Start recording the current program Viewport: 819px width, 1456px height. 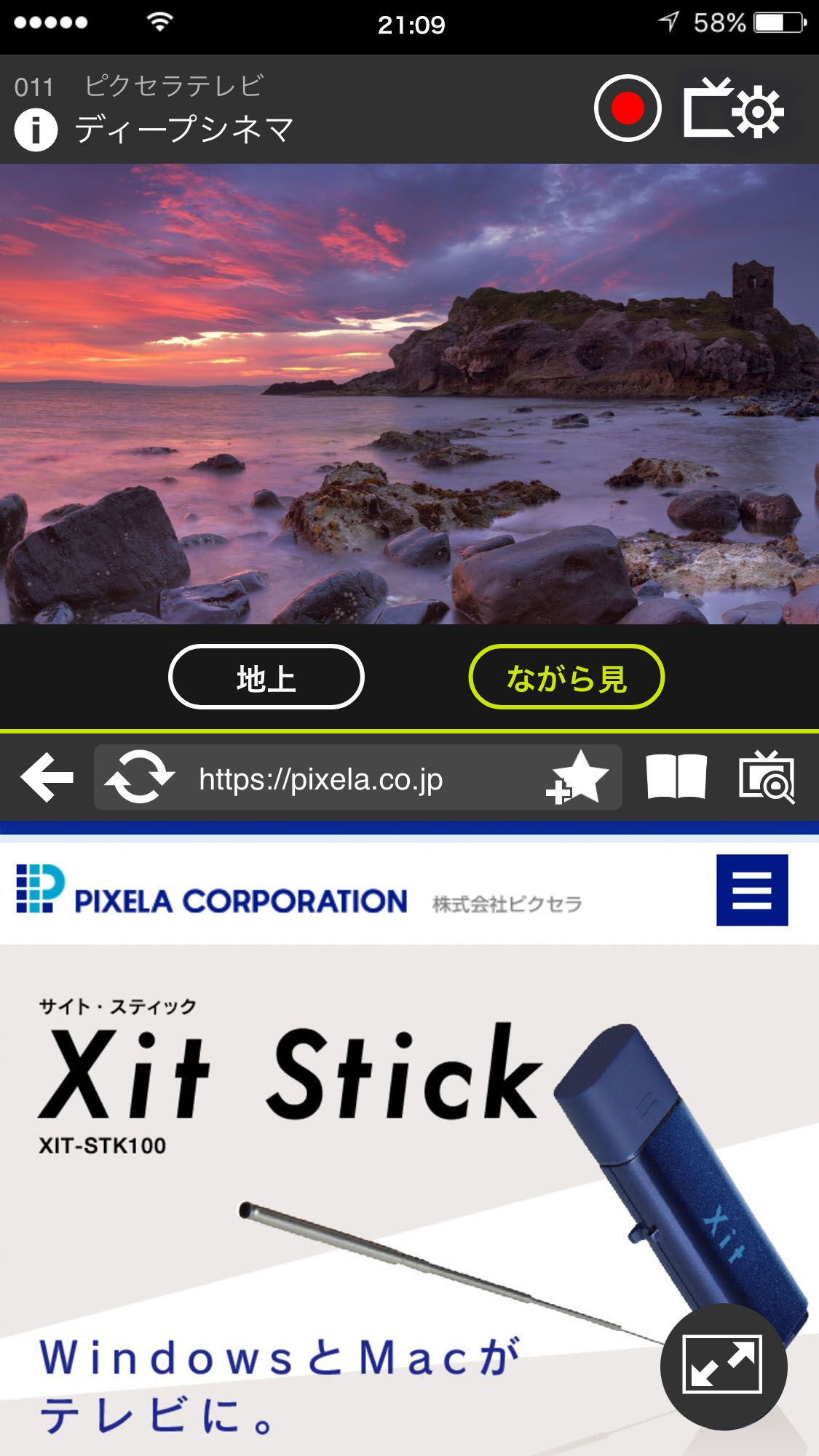click(628, 108)
